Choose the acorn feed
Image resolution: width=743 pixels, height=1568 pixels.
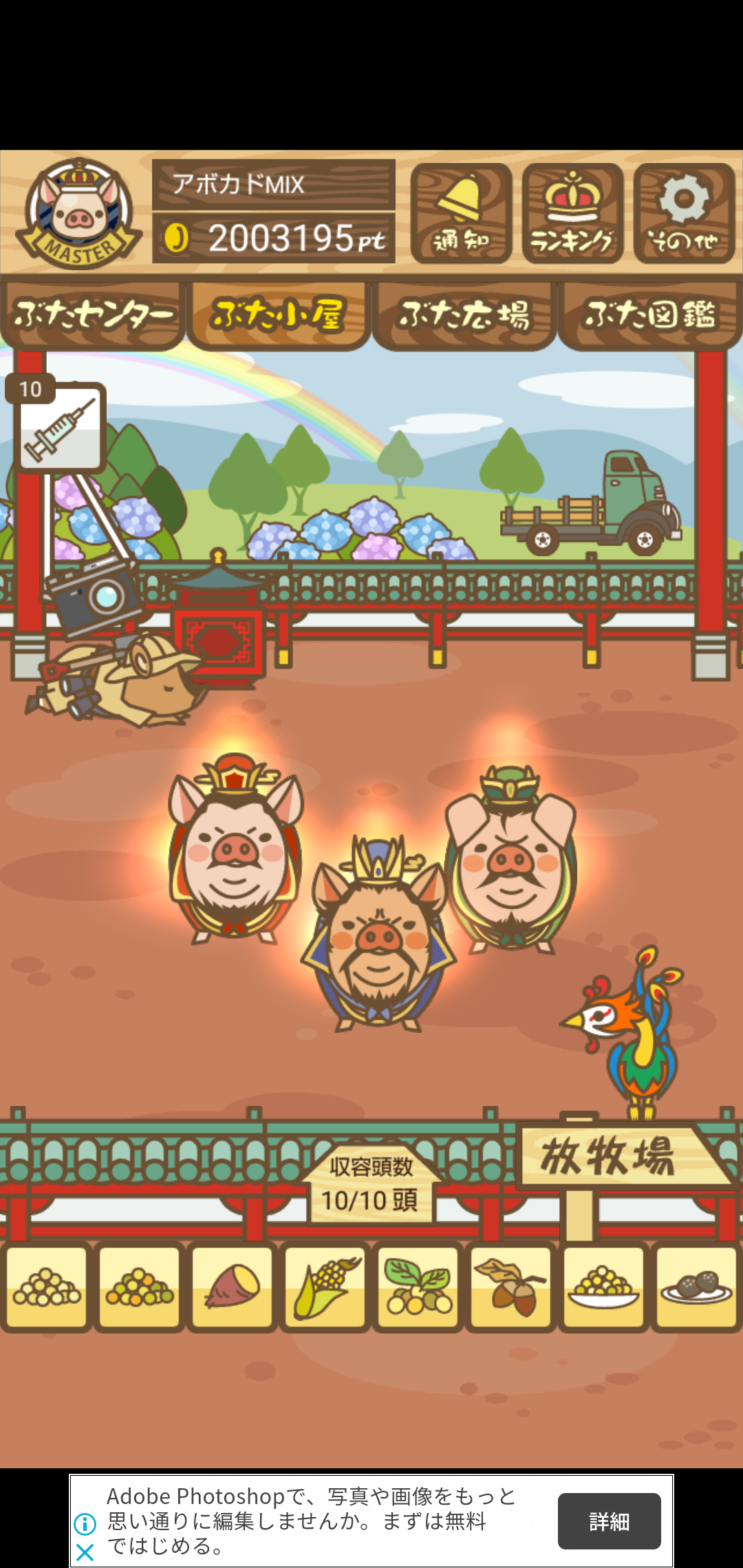(511, 1287)
